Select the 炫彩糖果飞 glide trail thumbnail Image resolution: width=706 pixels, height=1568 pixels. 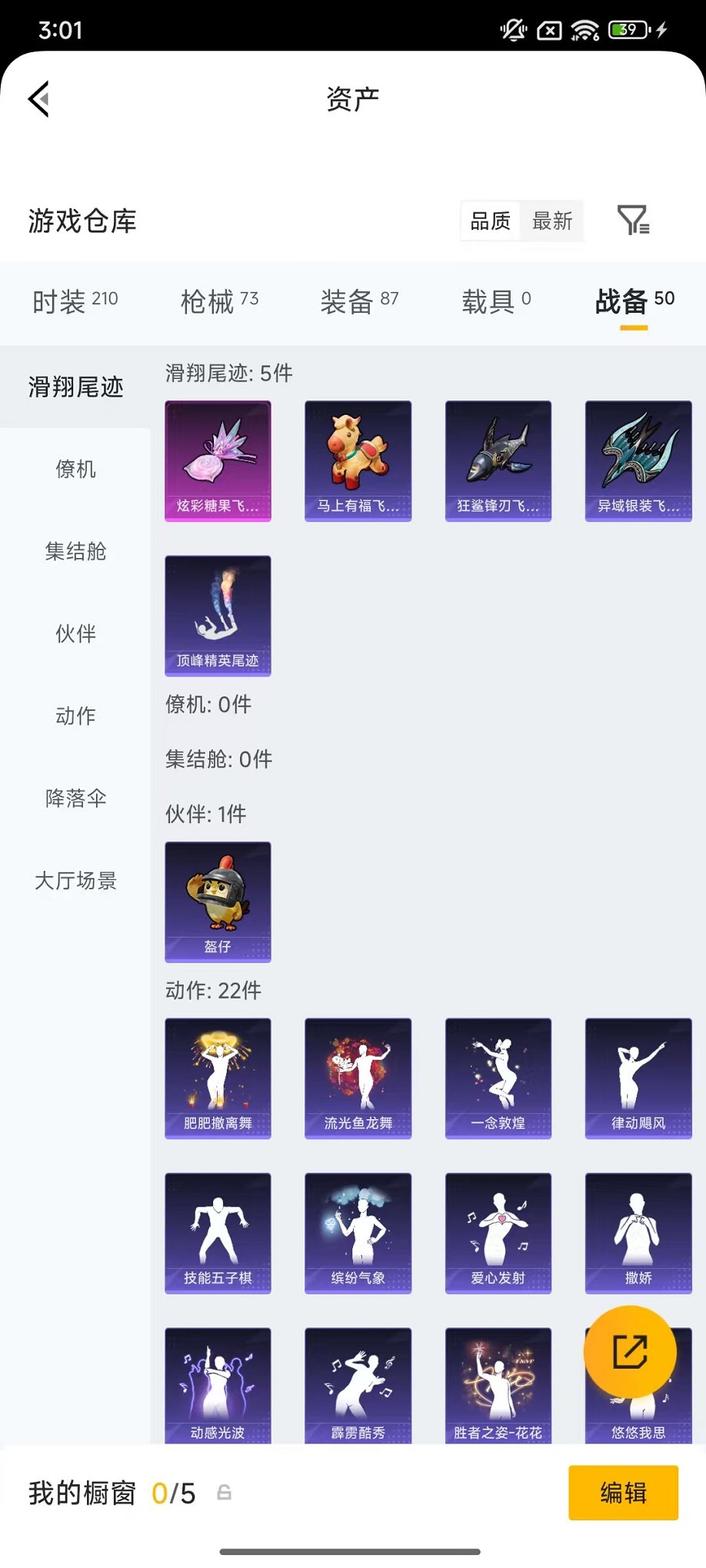pyautogui.click(x=218, y=460)
